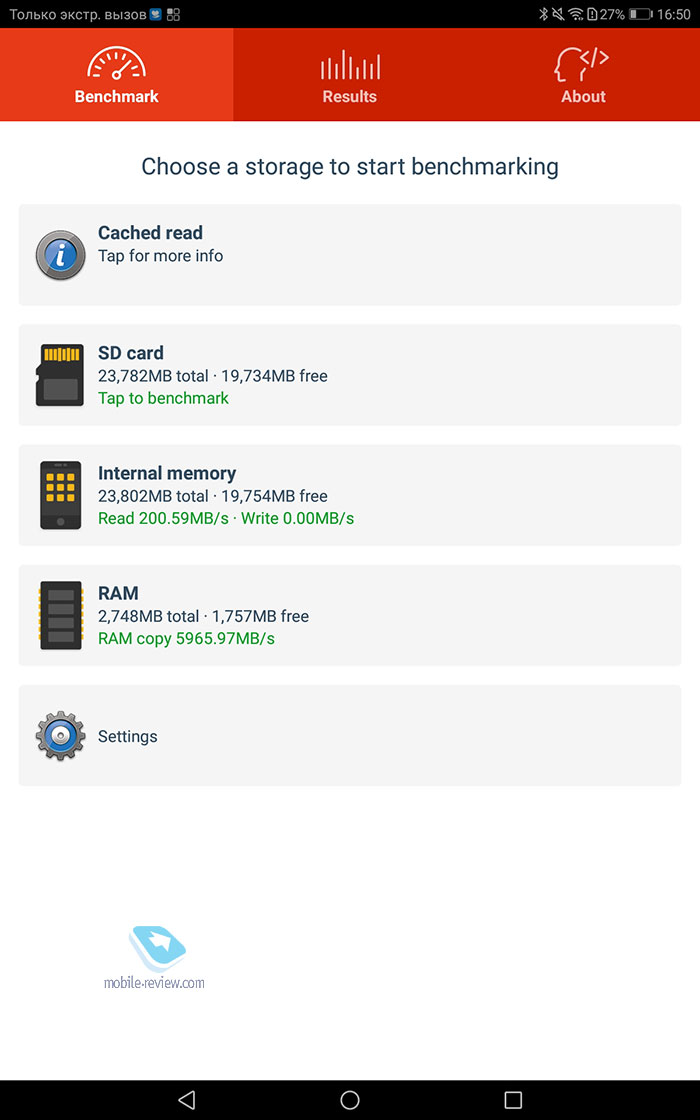Run benchmark on Internal memory
The width and height of the screenshot is (700, 1120).
coord(350,495)
